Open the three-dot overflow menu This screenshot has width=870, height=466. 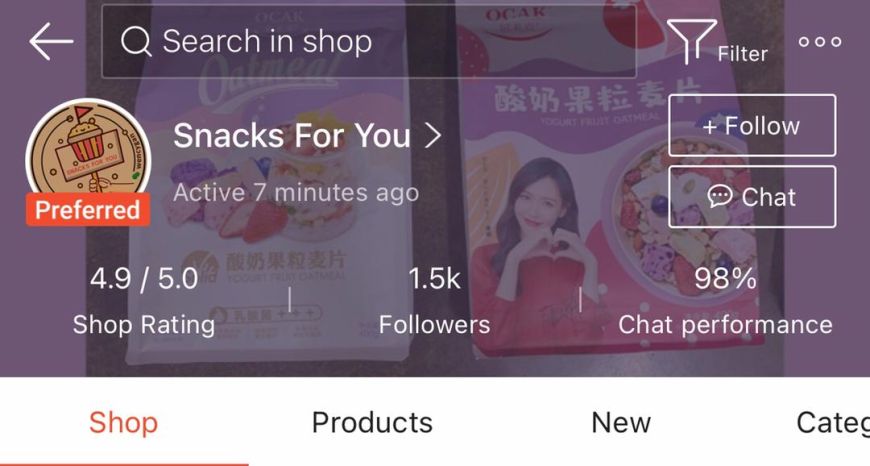pyautogui.click(x=819, y=42)
